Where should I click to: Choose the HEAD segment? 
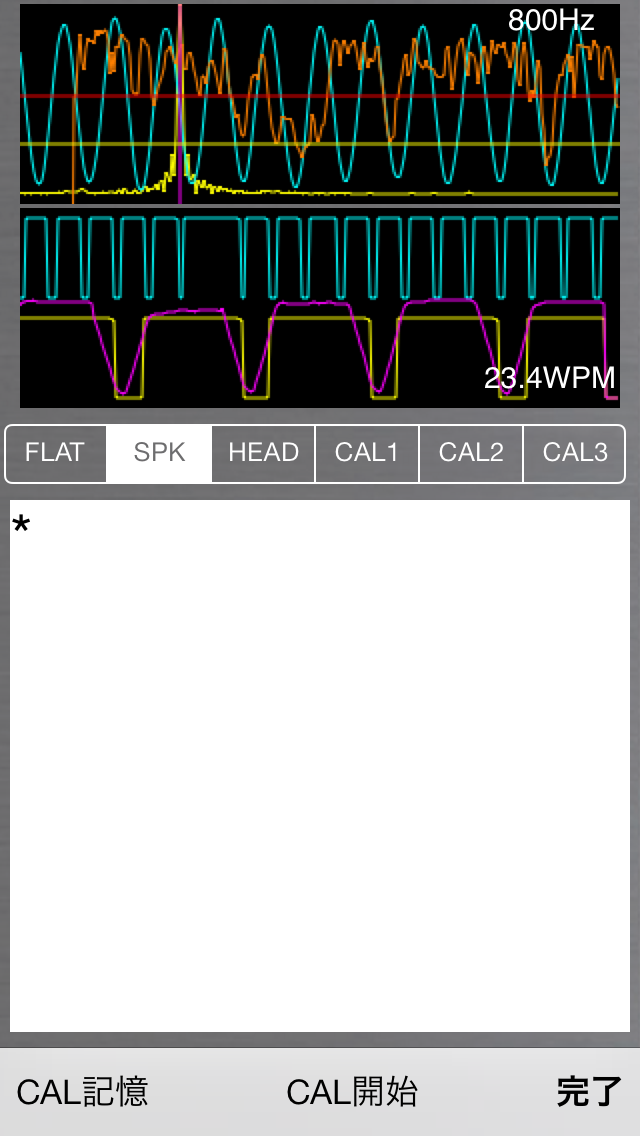point(263,454)
